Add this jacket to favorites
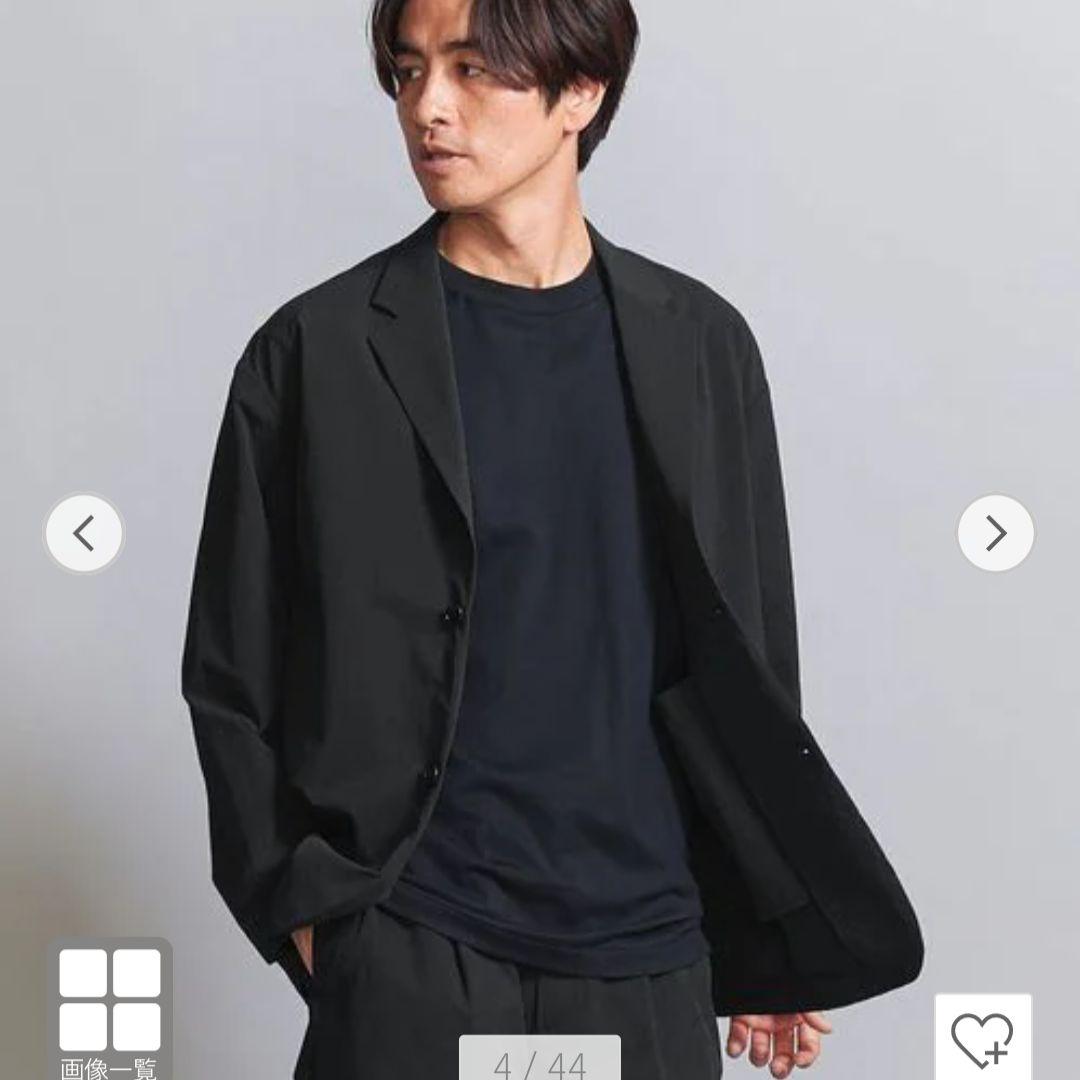Image resolution: width=1080 pixels, height=1080 pixels. [982, 1038]
